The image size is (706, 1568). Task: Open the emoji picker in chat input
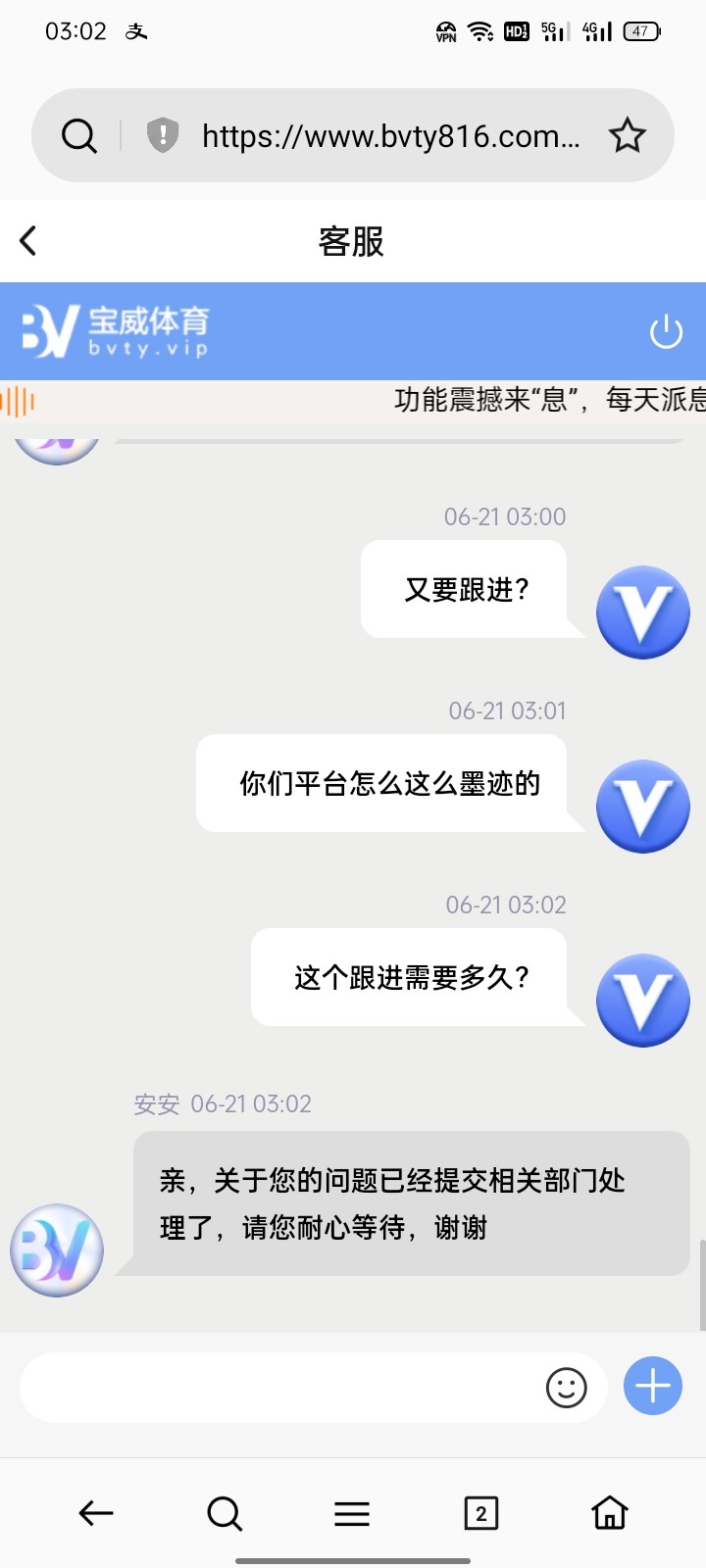(566, 1387)
